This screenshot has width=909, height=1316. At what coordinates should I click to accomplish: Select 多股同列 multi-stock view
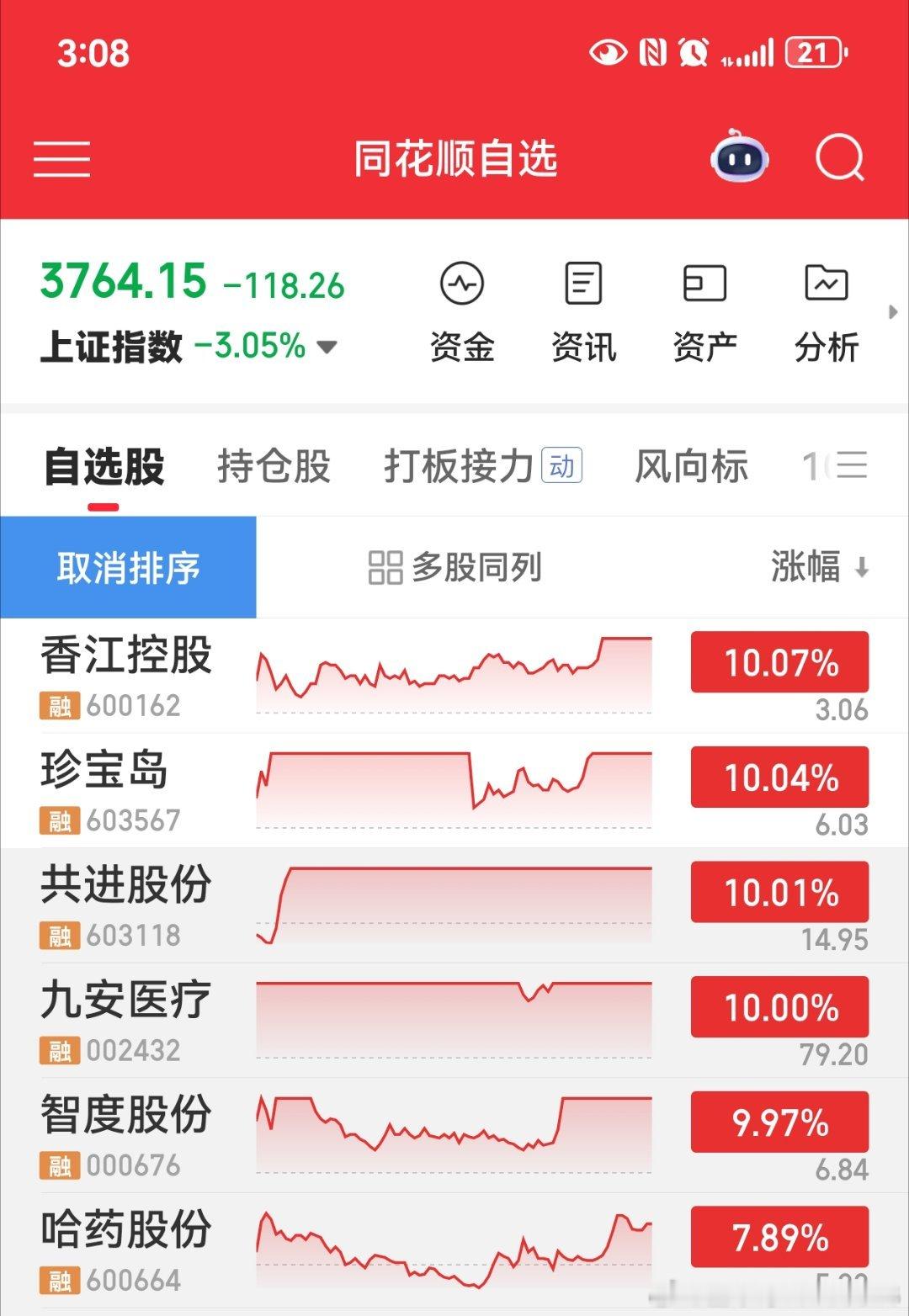(x=454, y=567)
